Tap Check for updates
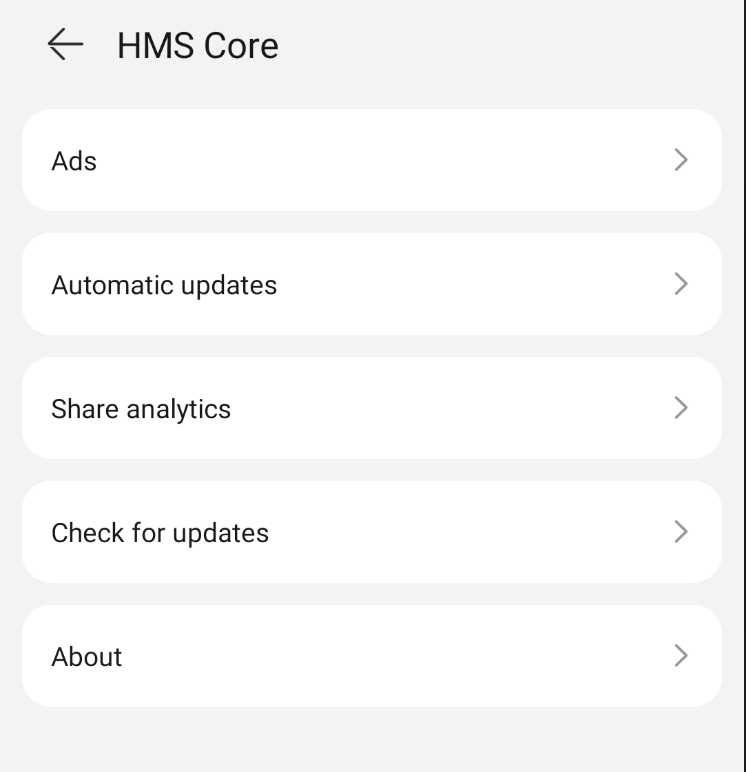 (x=371, y=532)
